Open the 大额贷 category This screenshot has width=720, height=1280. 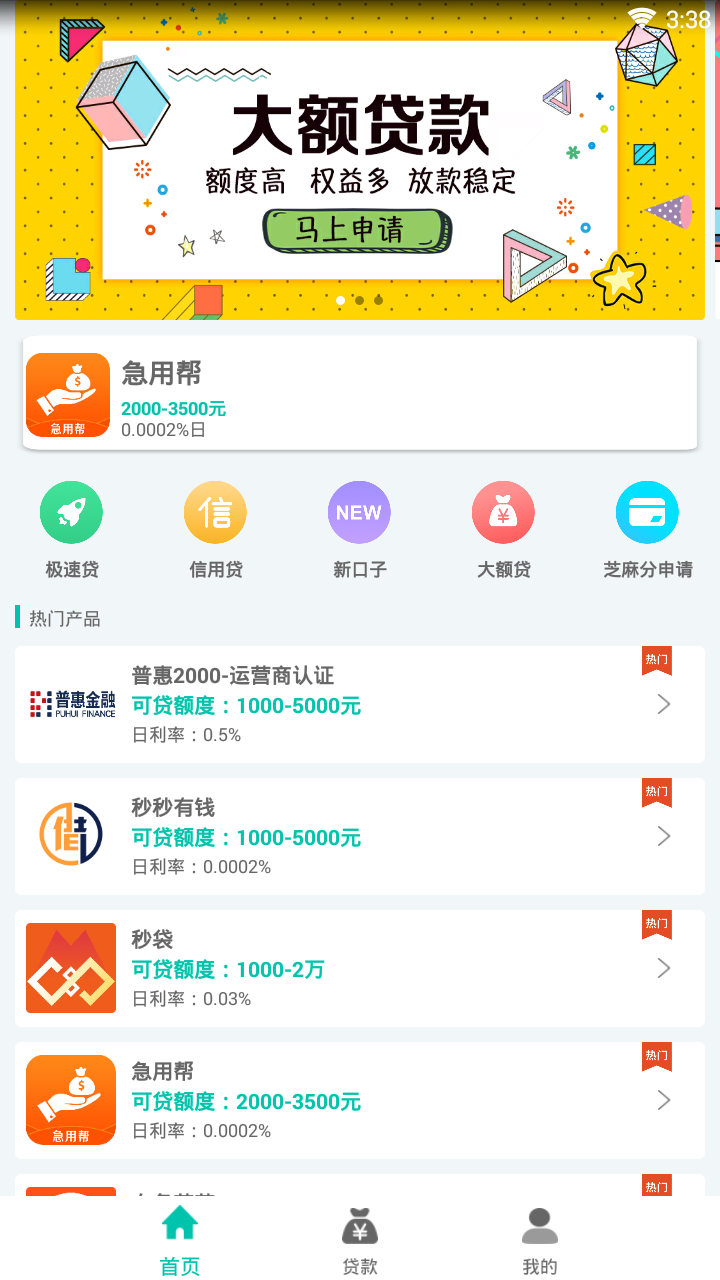coord(503,530)
